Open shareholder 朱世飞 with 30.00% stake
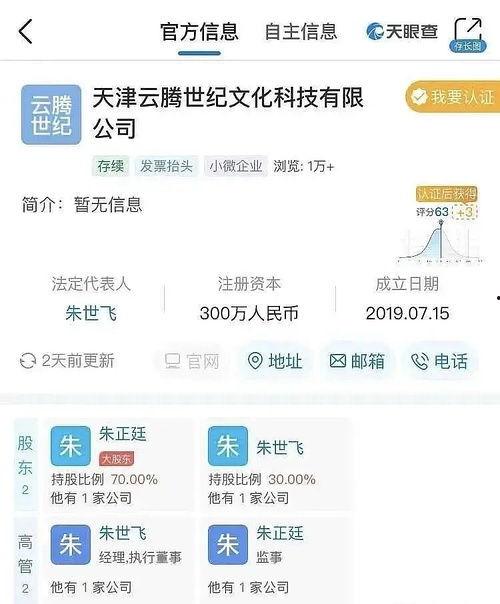Viewport: 500px width, 604px height. pos(279,465)
